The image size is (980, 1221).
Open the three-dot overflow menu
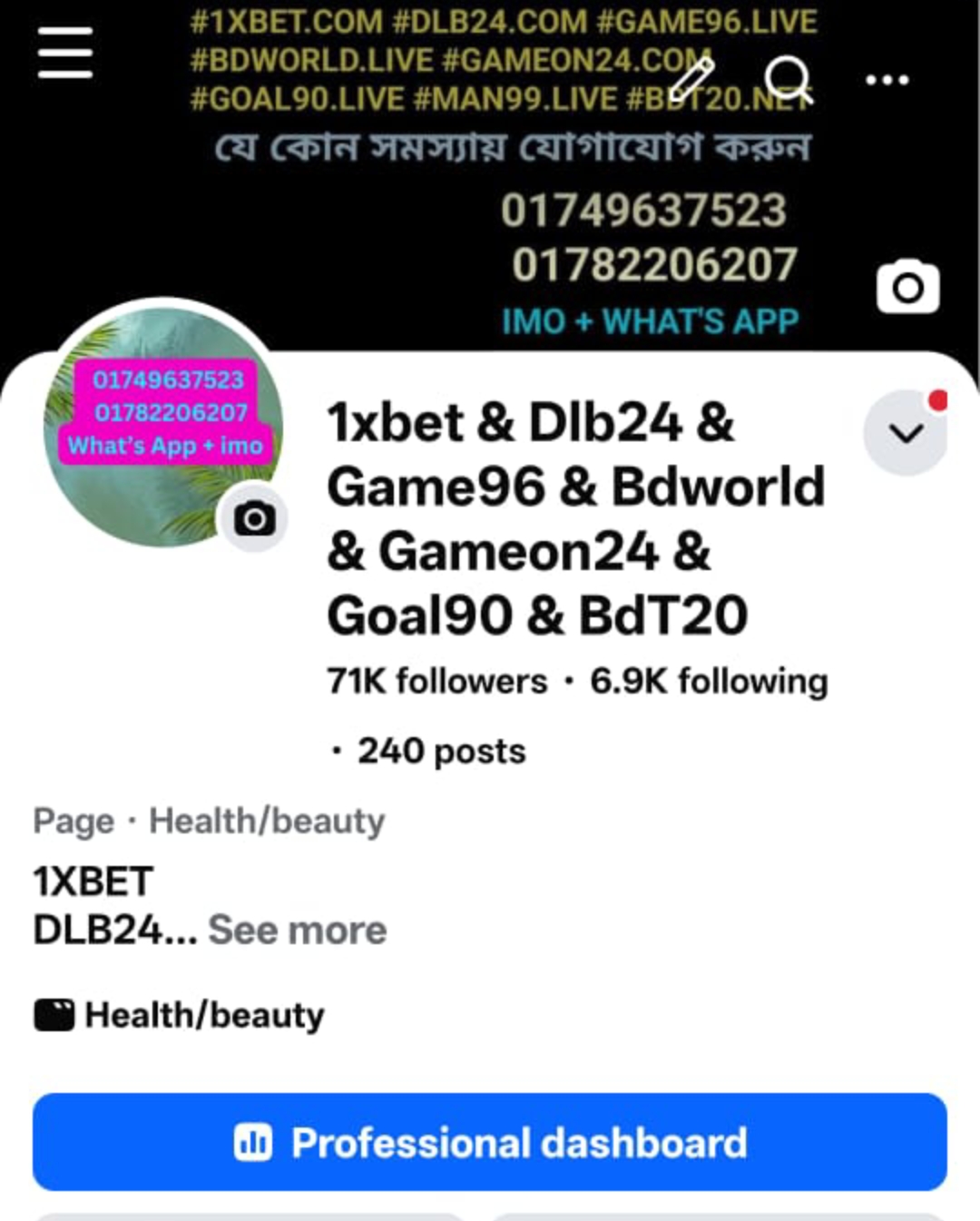click(x=887, y=80)
